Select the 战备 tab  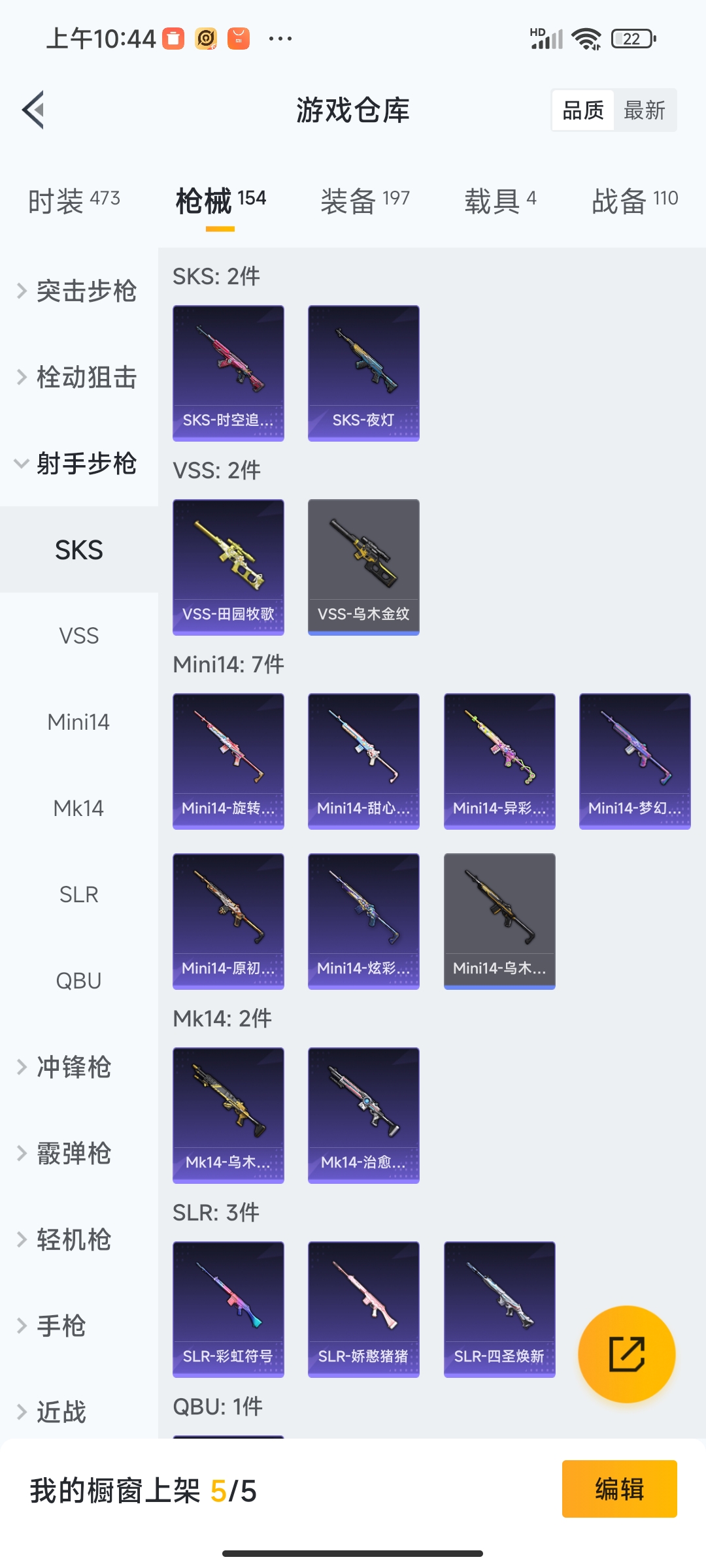coord(634,200)
